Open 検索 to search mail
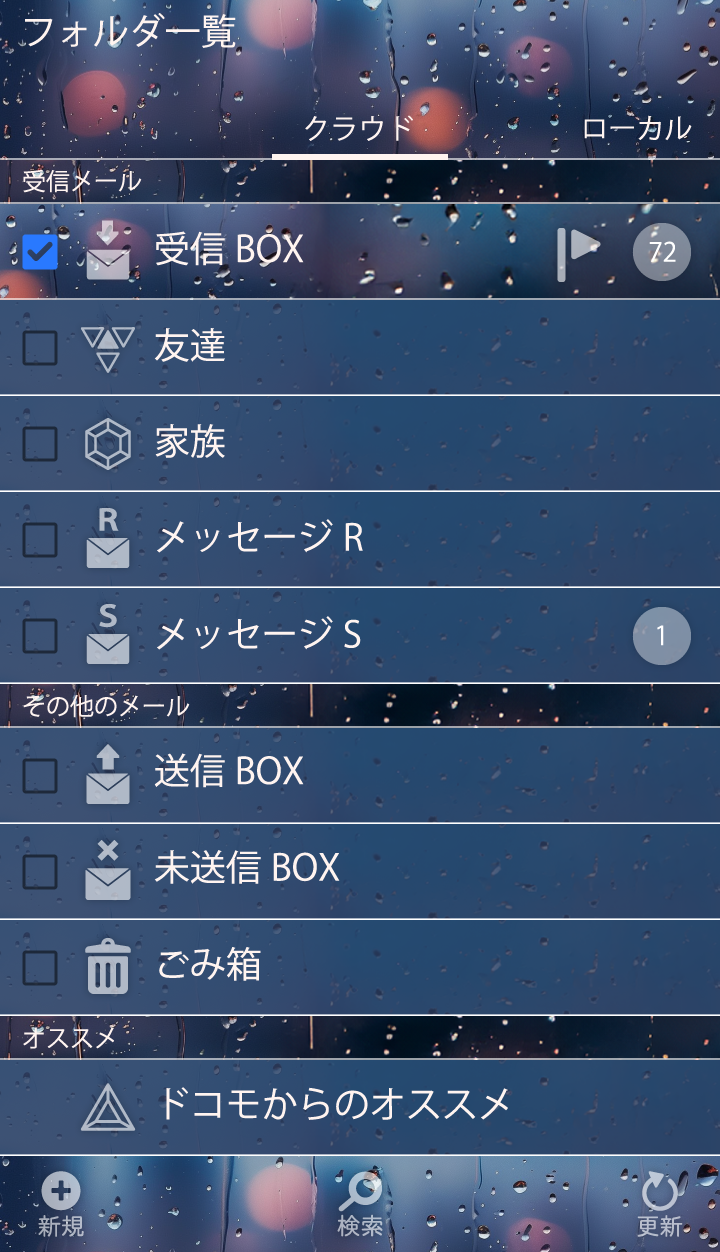This screenshot has width=720, height=1252. (x=360, y=1205)
